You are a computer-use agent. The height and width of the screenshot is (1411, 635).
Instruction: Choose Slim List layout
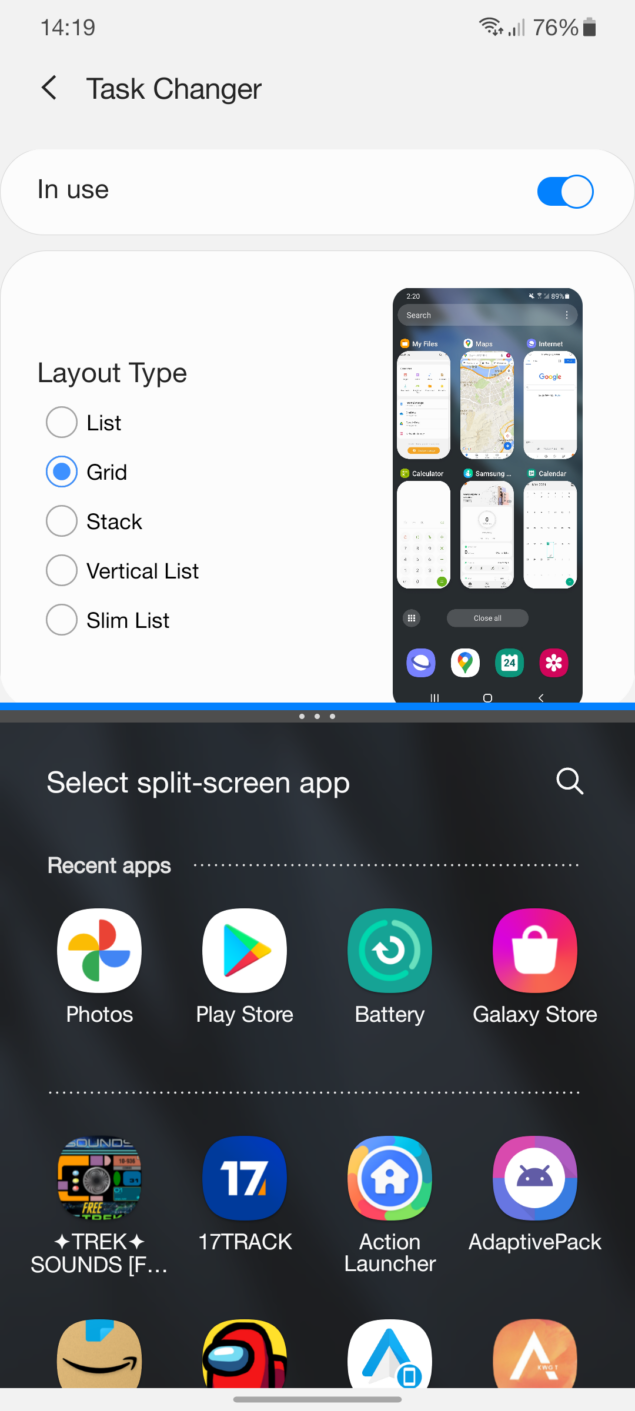62,620
